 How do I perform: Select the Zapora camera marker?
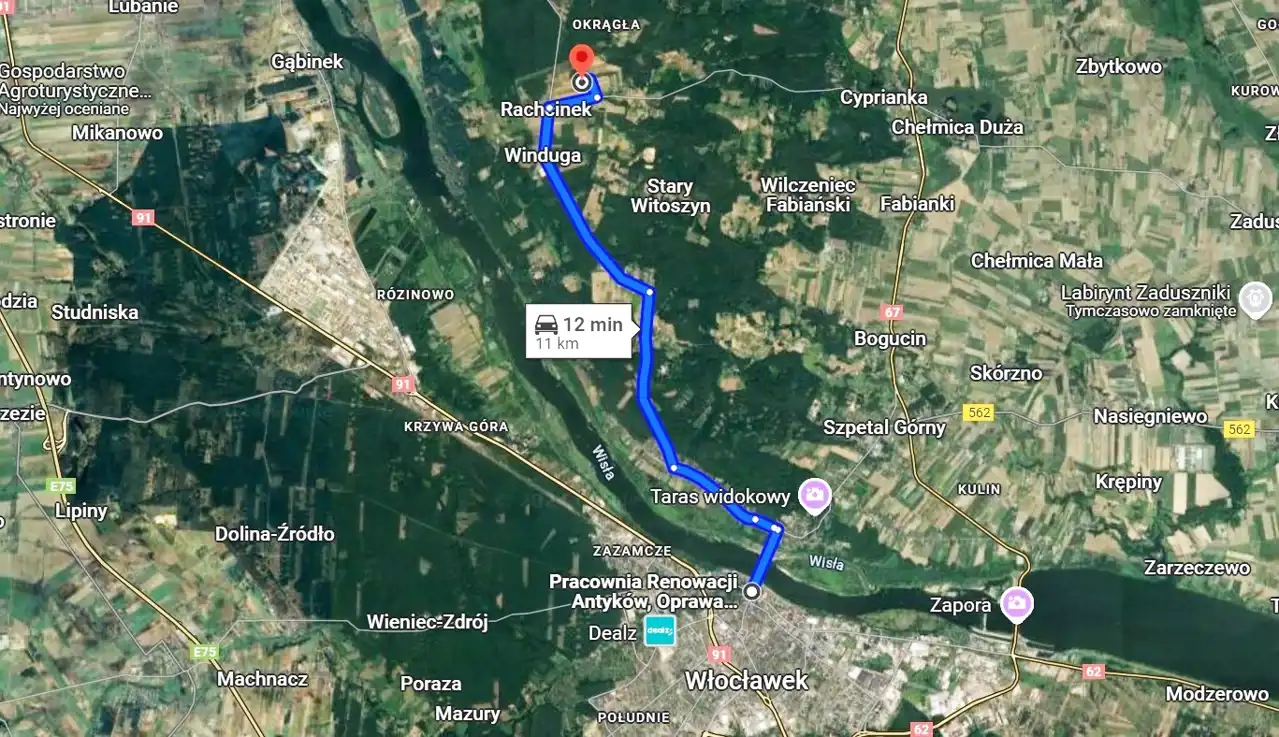pyautogui.click(x=1017, y=604)
